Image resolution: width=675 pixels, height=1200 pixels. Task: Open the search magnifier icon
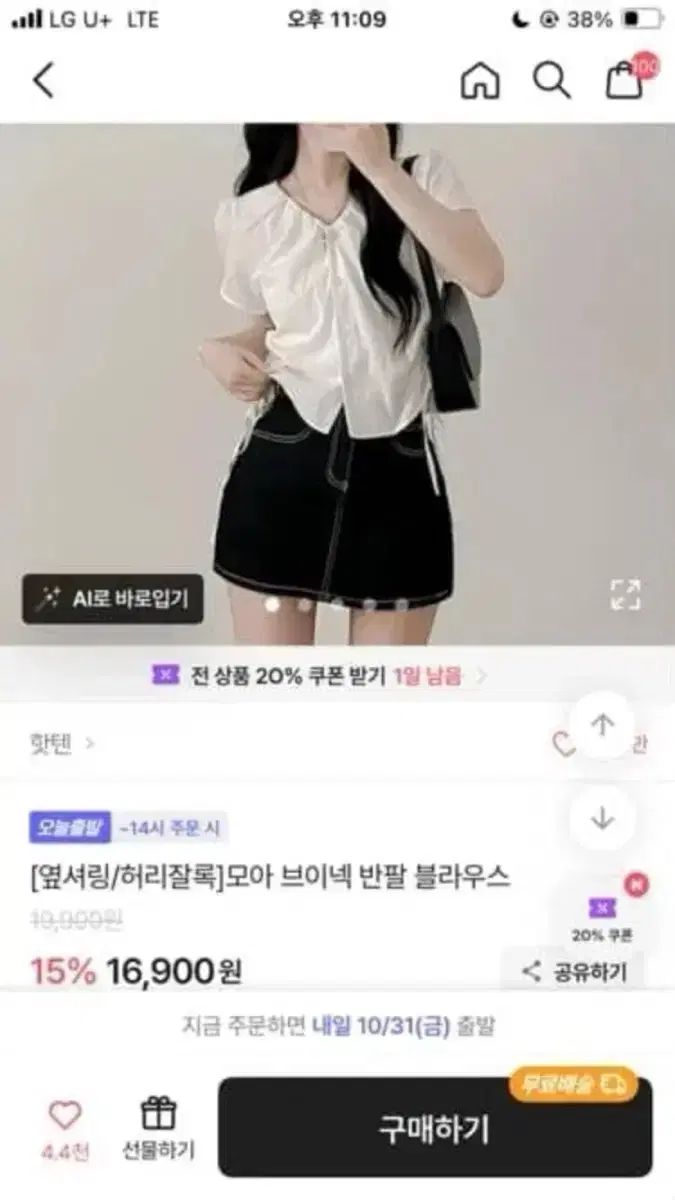pyautogui.click(x=551, y=80)
